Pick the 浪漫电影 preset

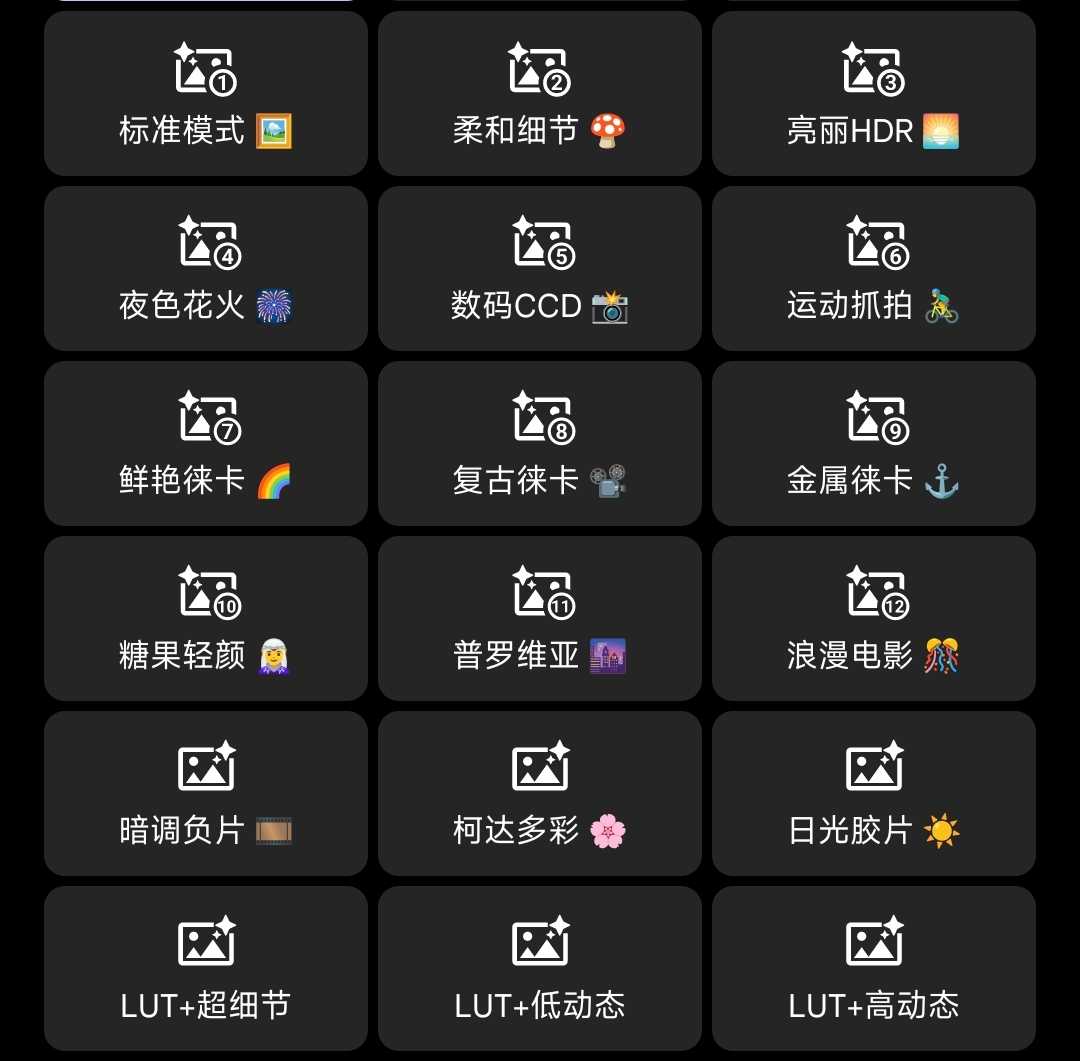pos(873,619)
